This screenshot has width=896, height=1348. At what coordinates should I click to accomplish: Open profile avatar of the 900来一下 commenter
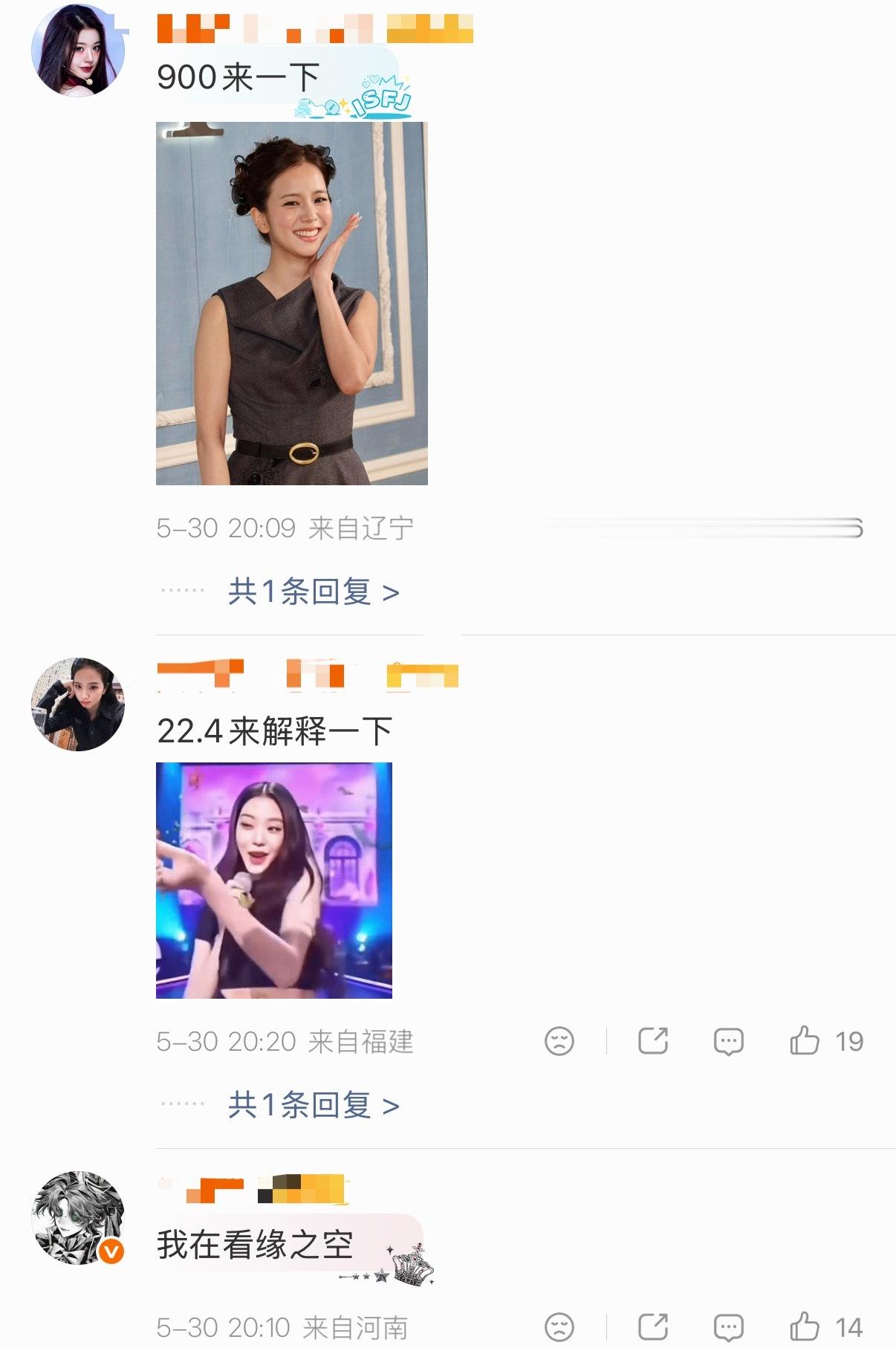point(77,49)
